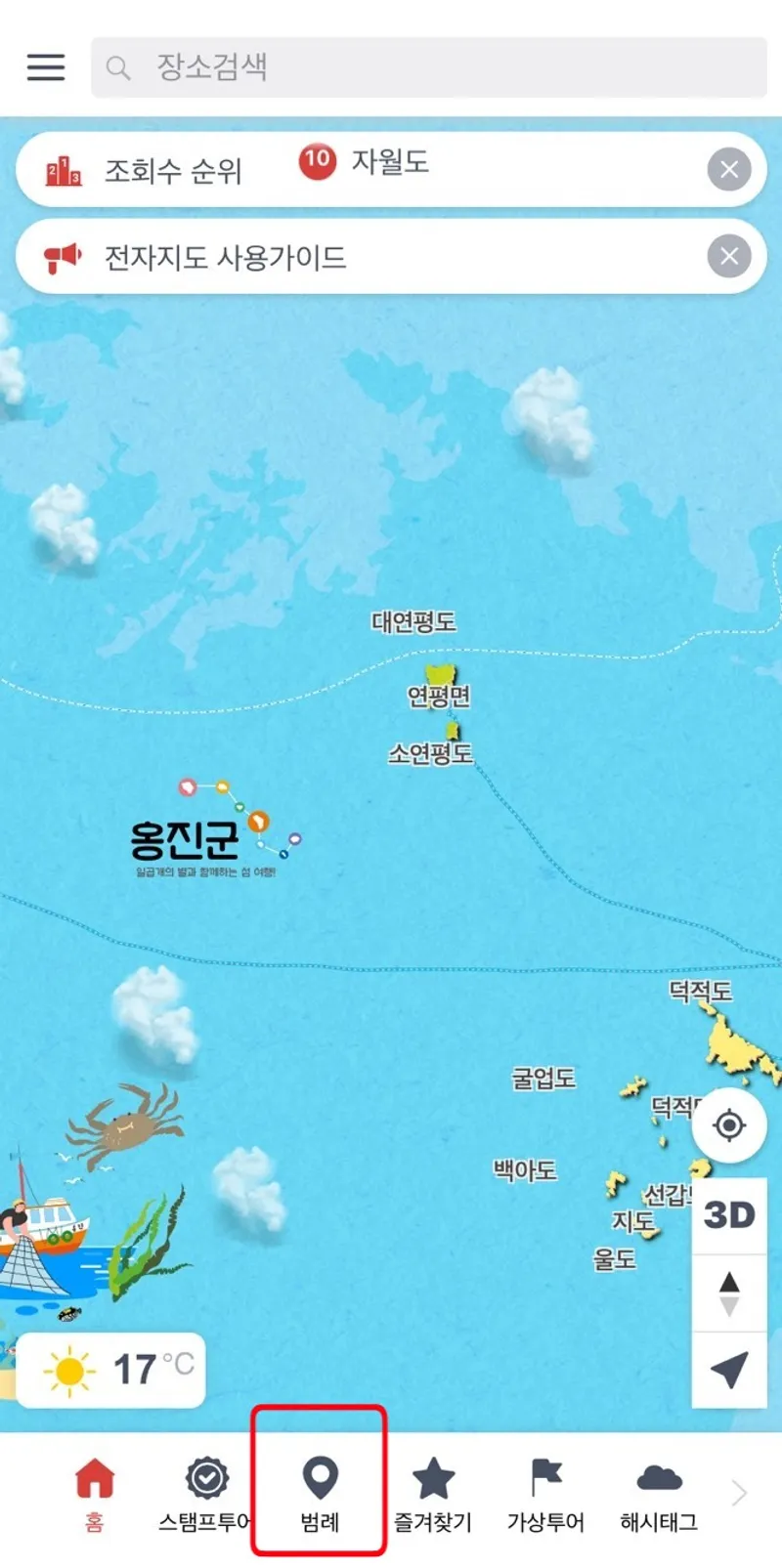Switch the map to 3D view
The image size is (782, 1568).
[729, 1215]
